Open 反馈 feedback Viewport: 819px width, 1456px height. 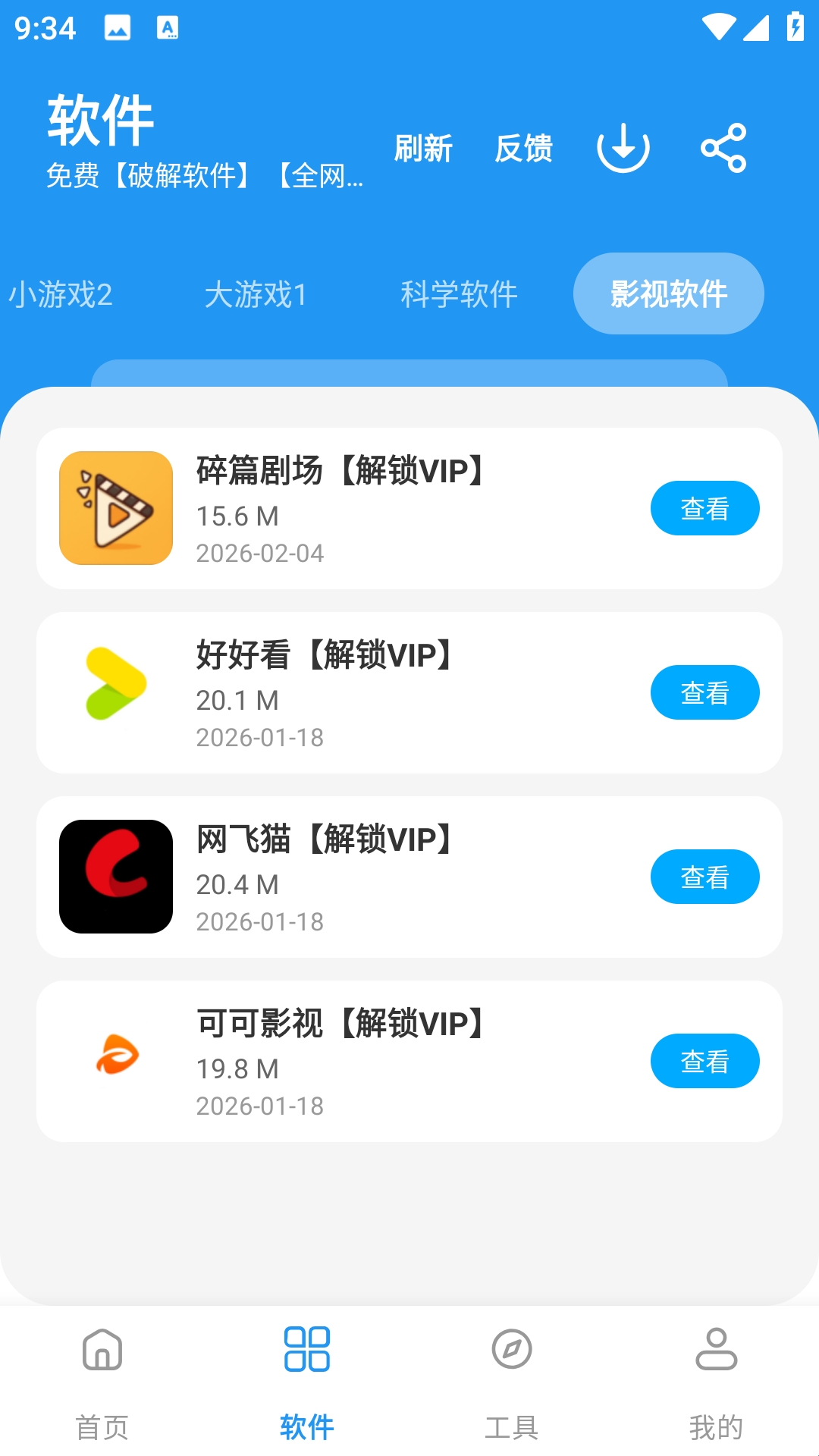tap(523, 149)
